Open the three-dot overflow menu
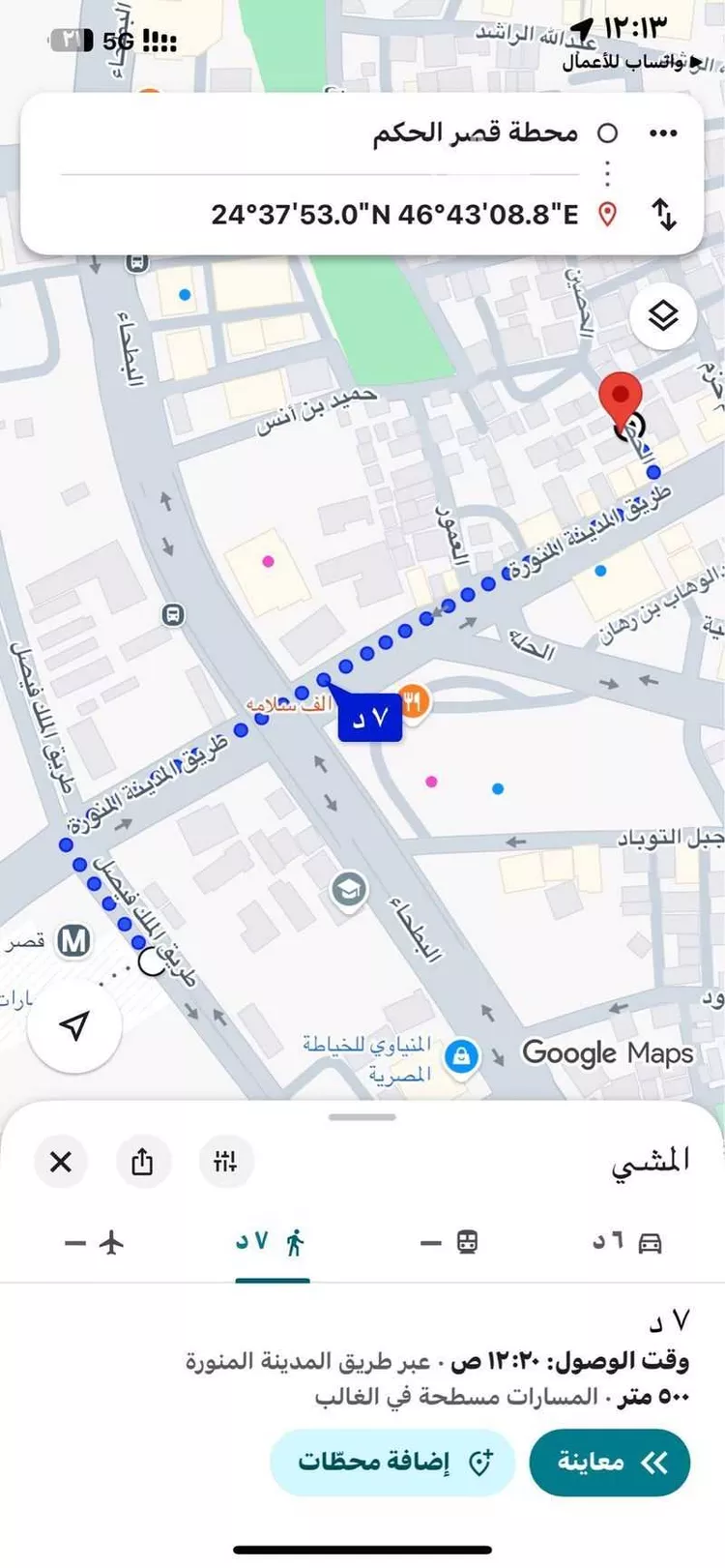The image size is (725, 1568). [663, 133]
